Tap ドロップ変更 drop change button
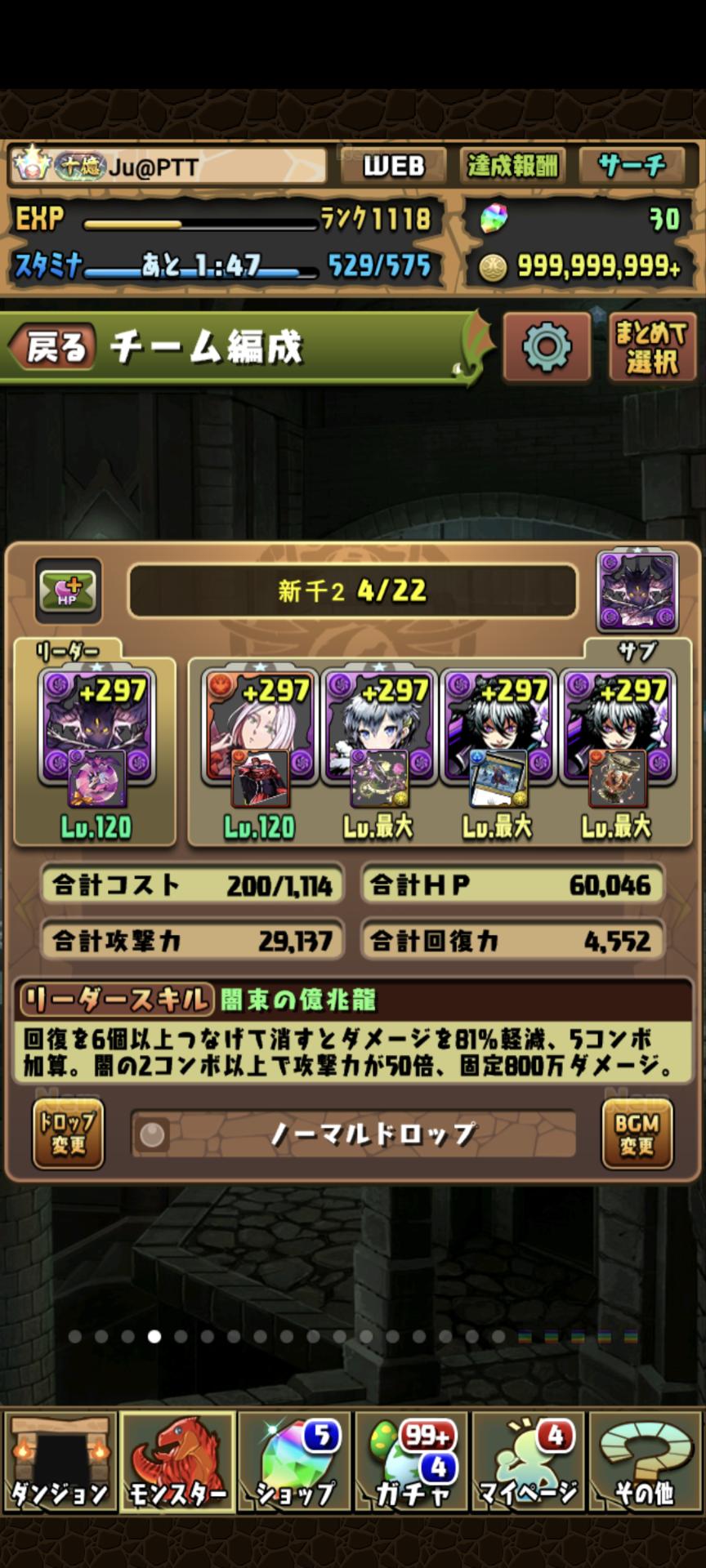Screen dimensions: 706x1568 [x=68, y=1134]
